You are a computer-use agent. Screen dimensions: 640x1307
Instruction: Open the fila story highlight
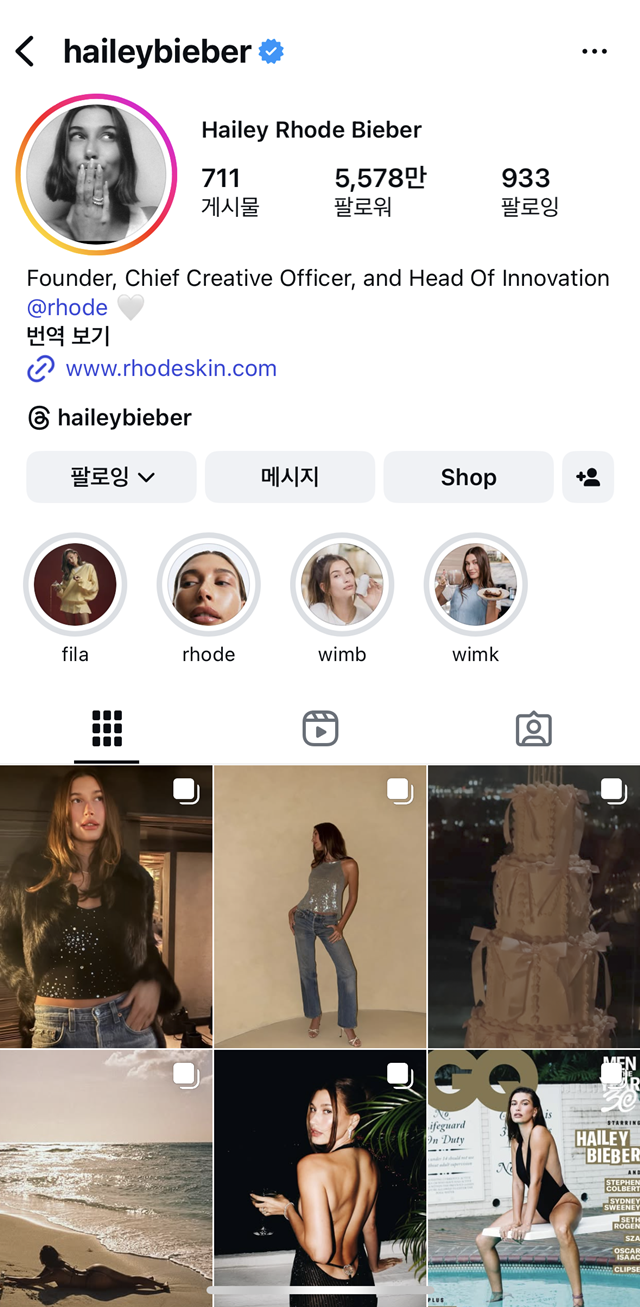click(x=75, y=585)
